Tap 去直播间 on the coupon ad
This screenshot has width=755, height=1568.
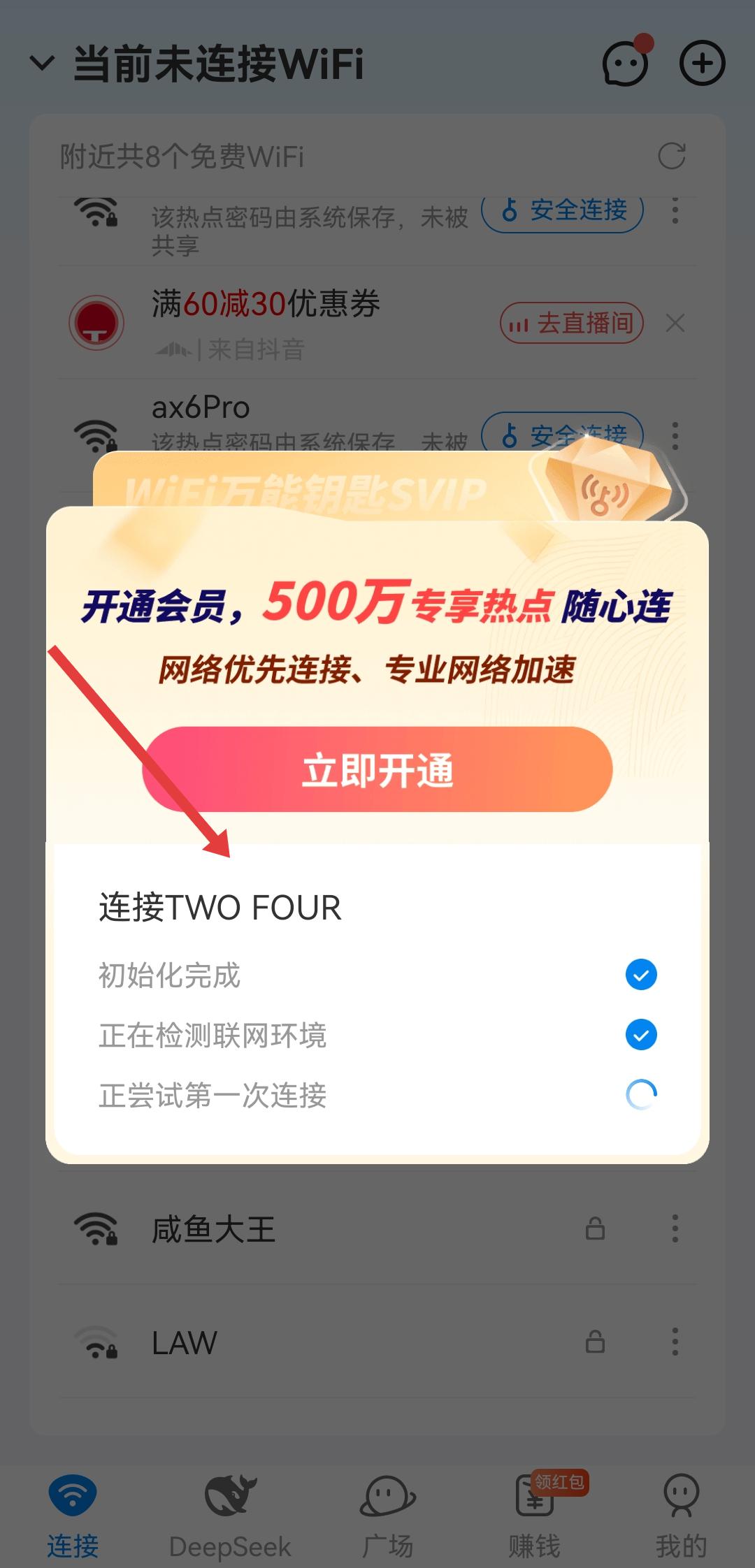click(x=571, y=324)
